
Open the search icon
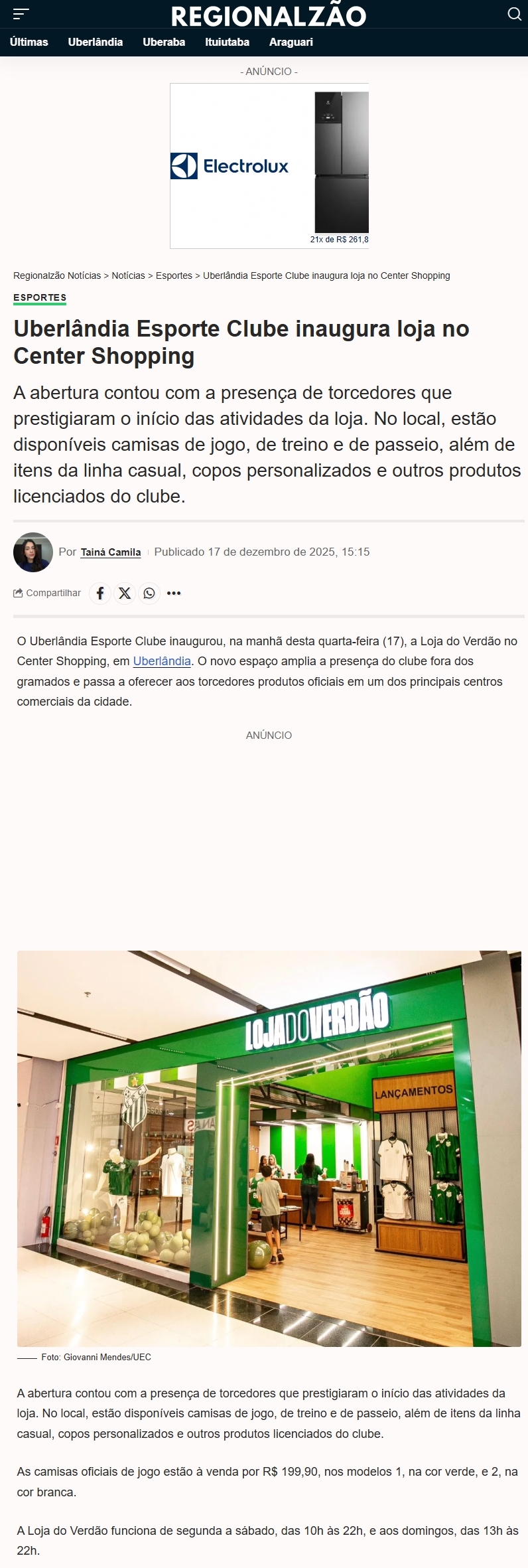pyautogui.click(x=514, y=14)
